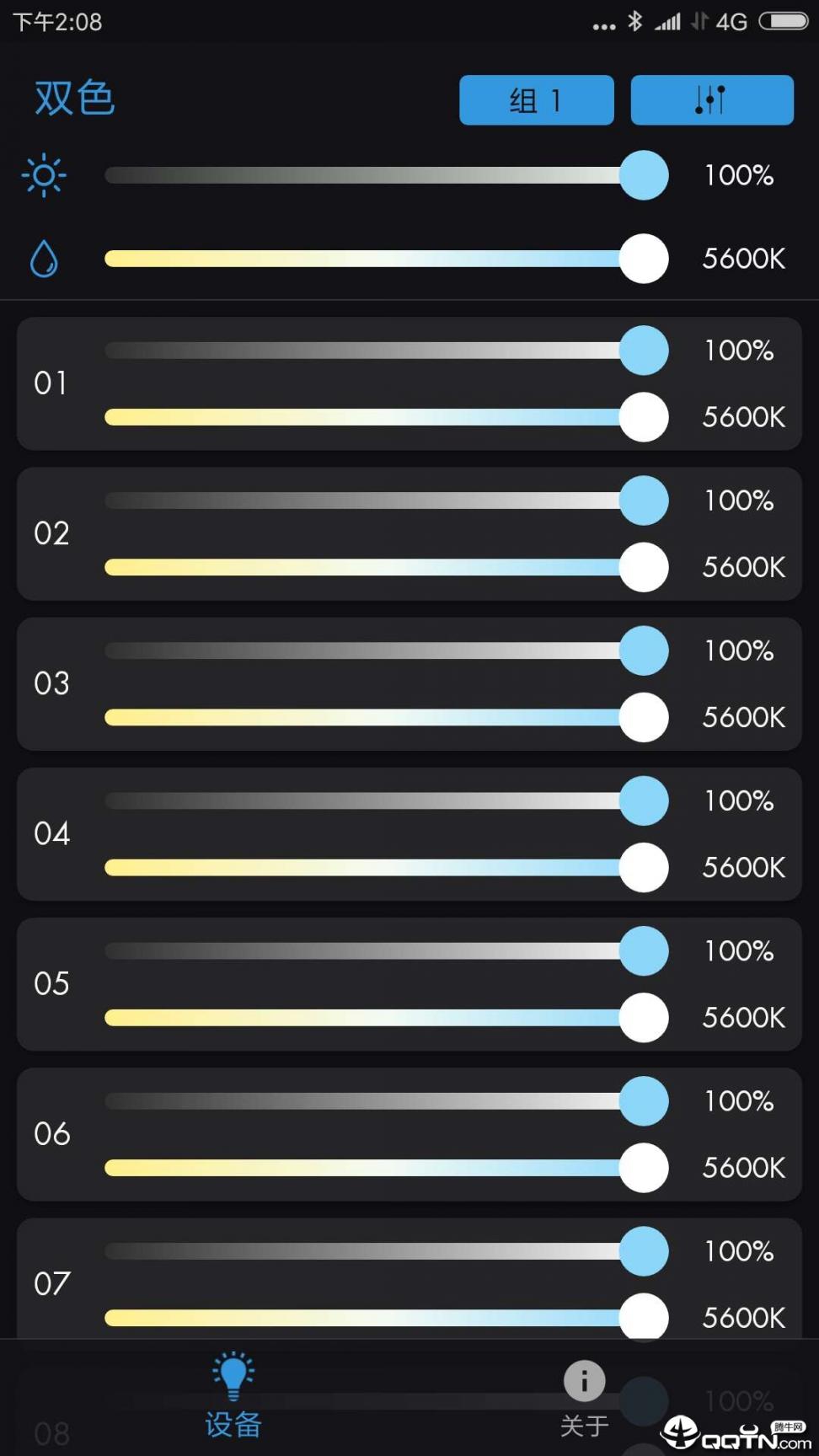Viewport: 819px width, 1456px height.
Task: Tap the master color temperature slider
Action: (371, 259)
